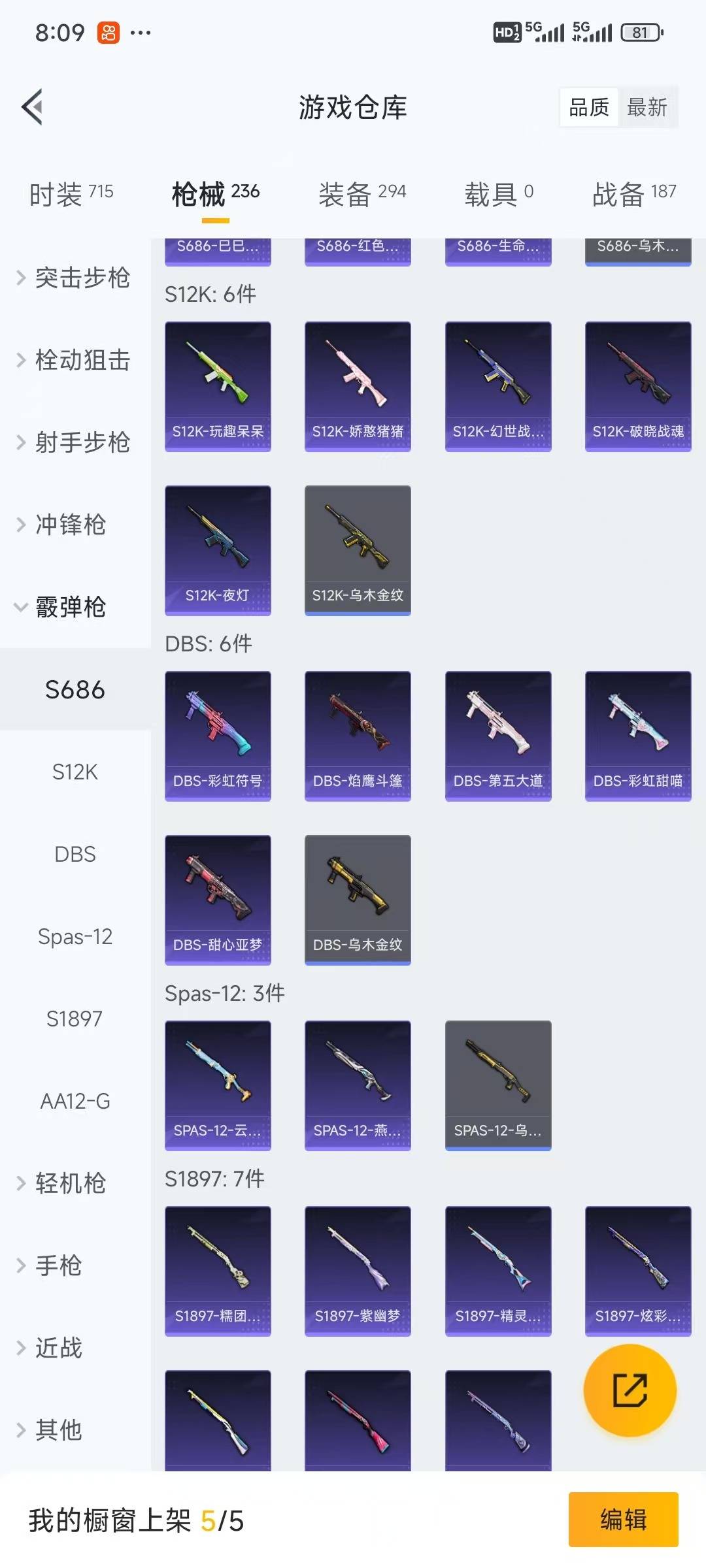
Task: Go back from the 游戏仓库 screen
Action: point(33,106)
